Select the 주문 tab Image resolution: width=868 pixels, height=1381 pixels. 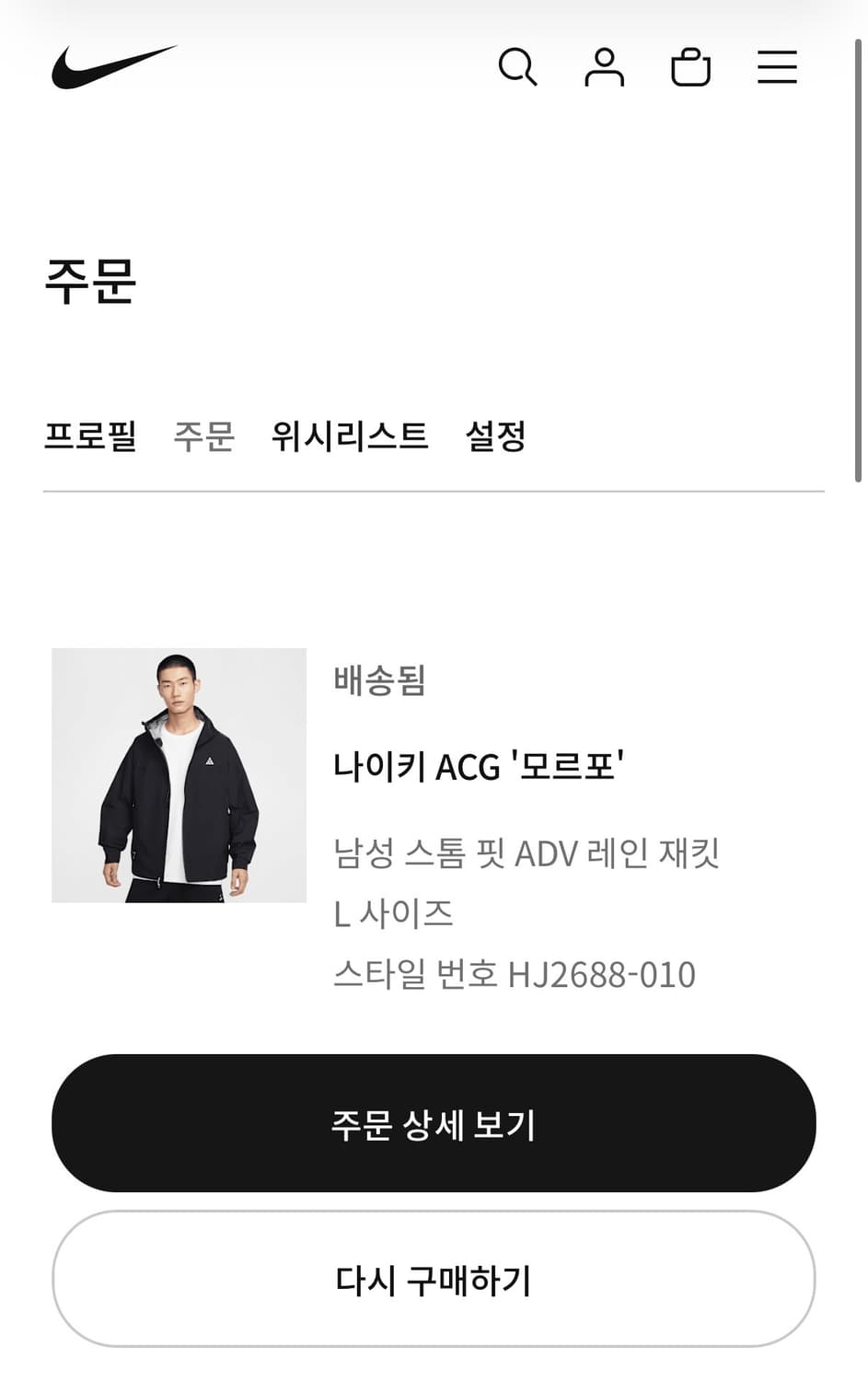205,437
